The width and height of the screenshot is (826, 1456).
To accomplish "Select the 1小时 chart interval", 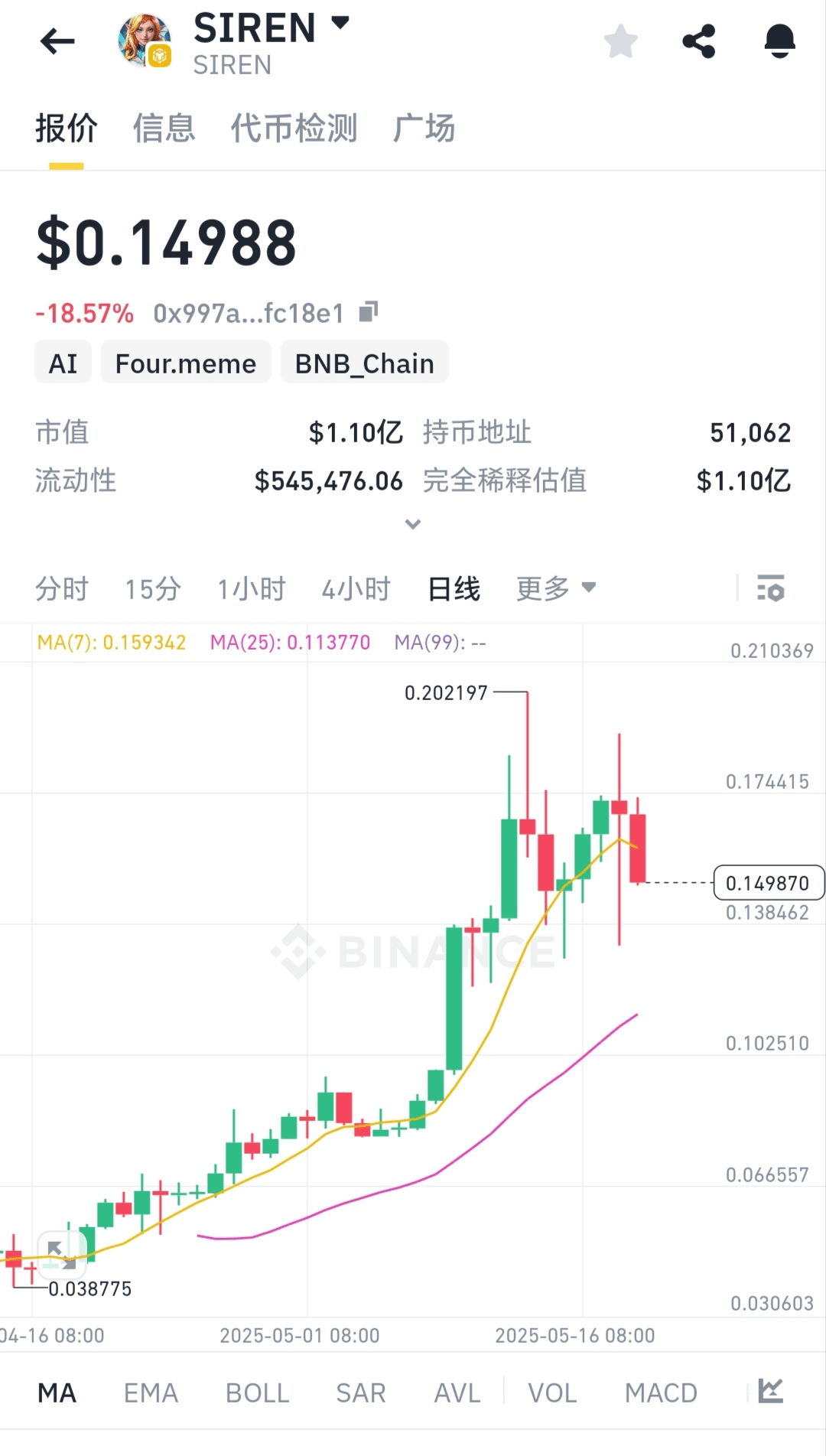I will coord(252,589).
